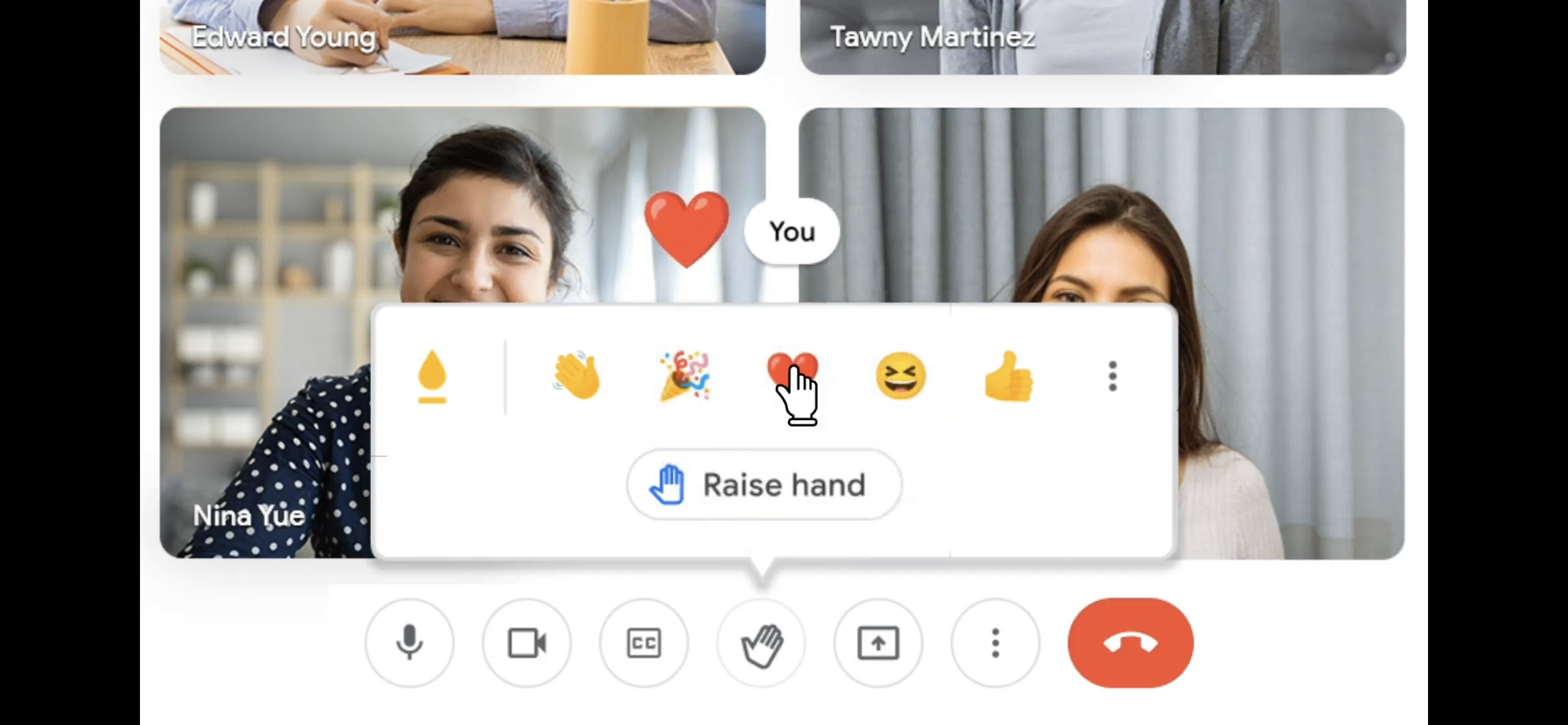Viewport: 1568px width, 725px height.
Task: Select the skin tone picker
Action: [432, 376]
